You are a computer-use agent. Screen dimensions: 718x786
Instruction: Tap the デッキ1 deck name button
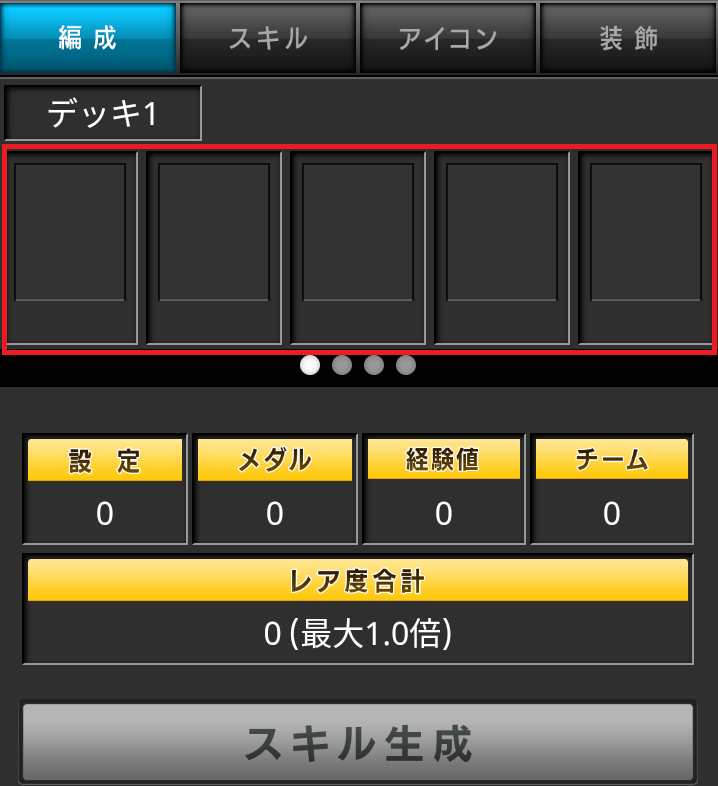coord(103,113)
